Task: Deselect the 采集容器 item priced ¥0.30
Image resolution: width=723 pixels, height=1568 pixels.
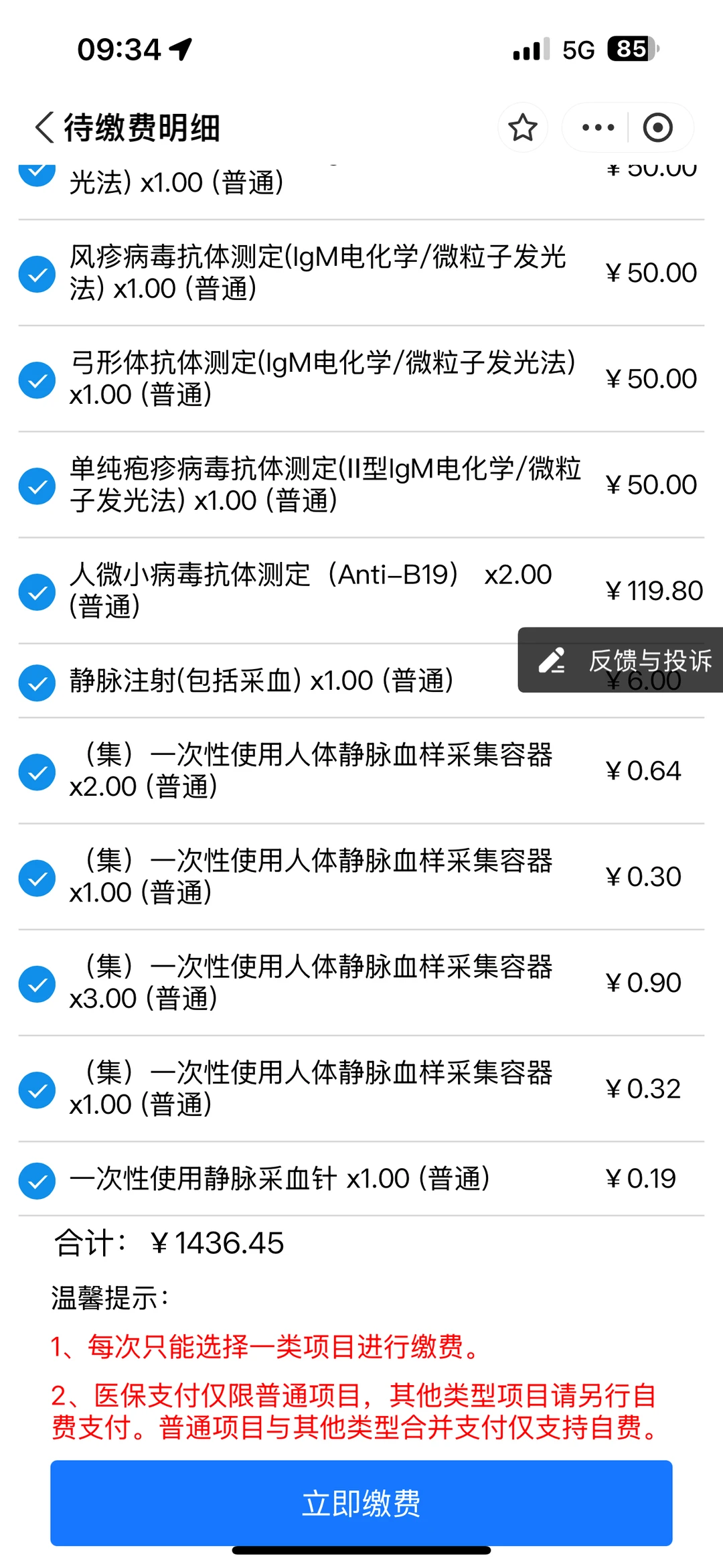Action: 37,877
